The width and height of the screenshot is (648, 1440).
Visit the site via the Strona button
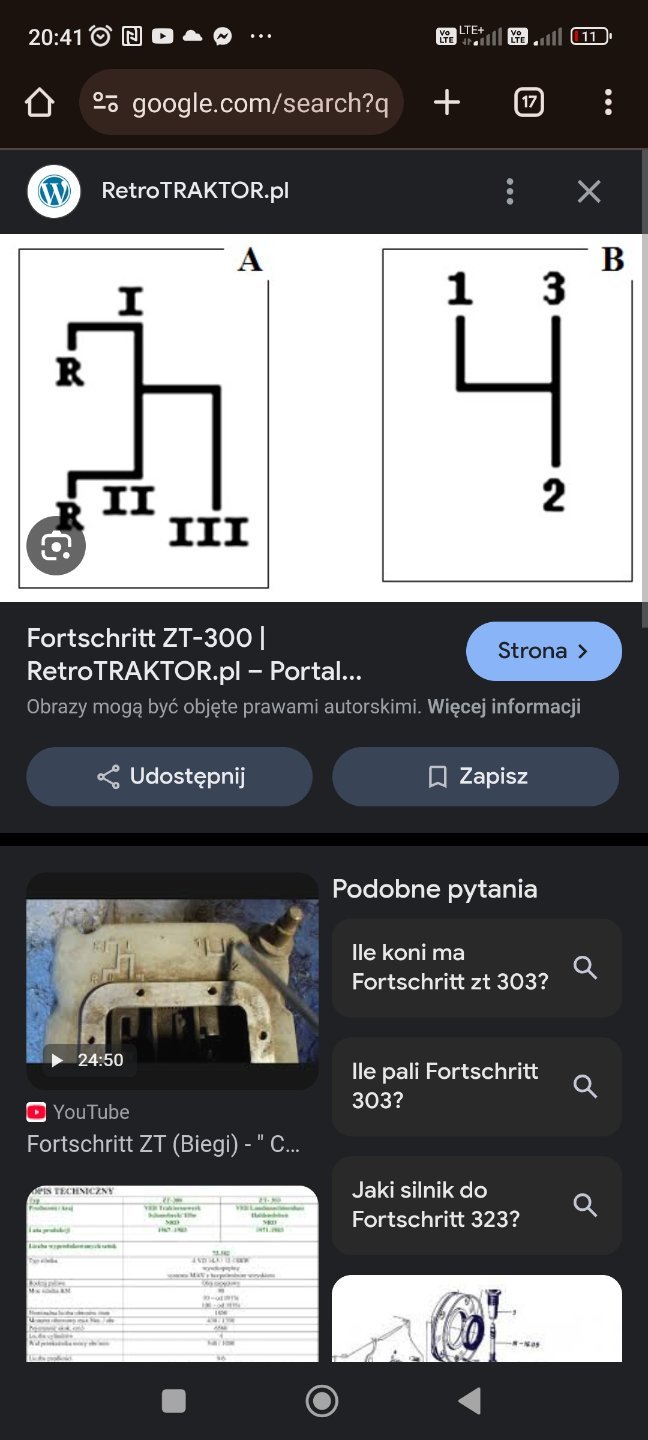[543, 651]
